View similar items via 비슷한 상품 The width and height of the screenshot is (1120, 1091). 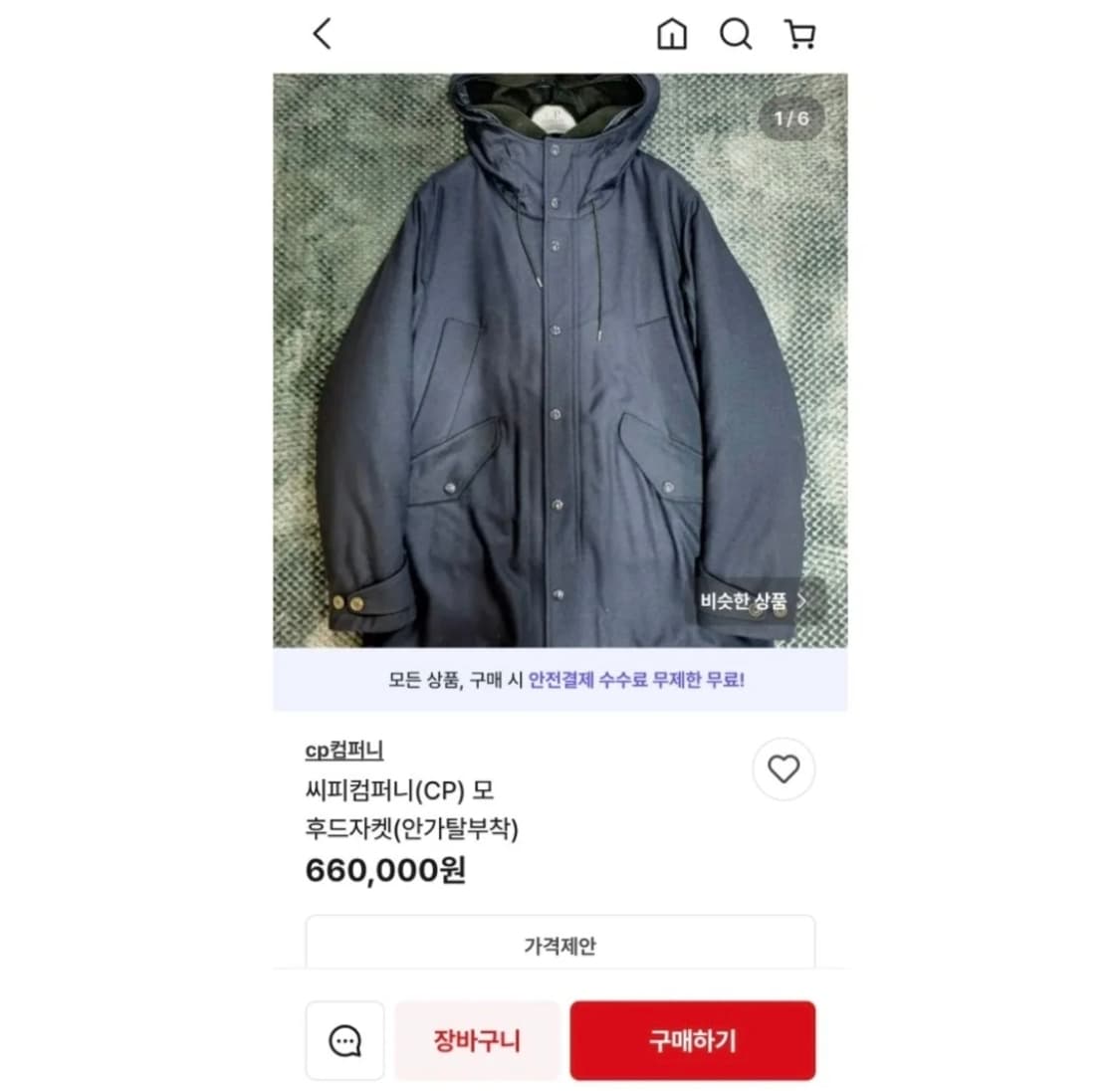pyautogui.click(x=754, y=600)
